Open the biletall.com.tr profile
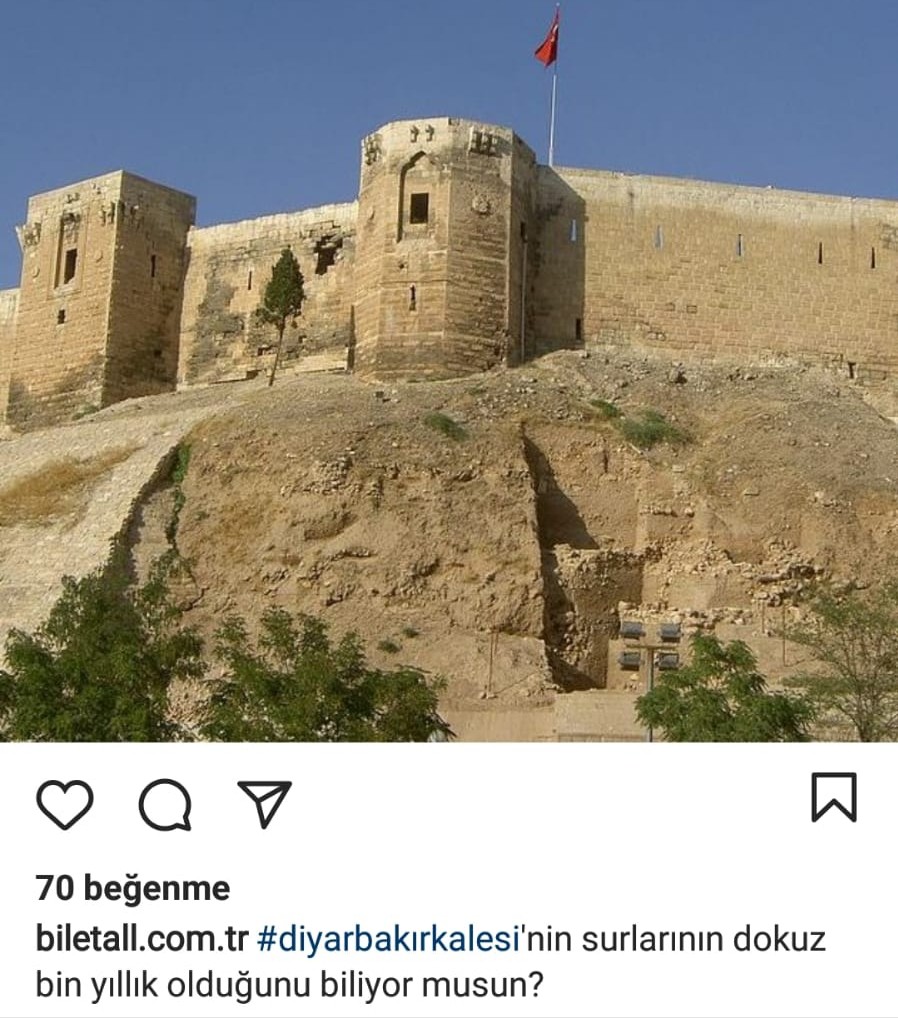 point(141,940)
